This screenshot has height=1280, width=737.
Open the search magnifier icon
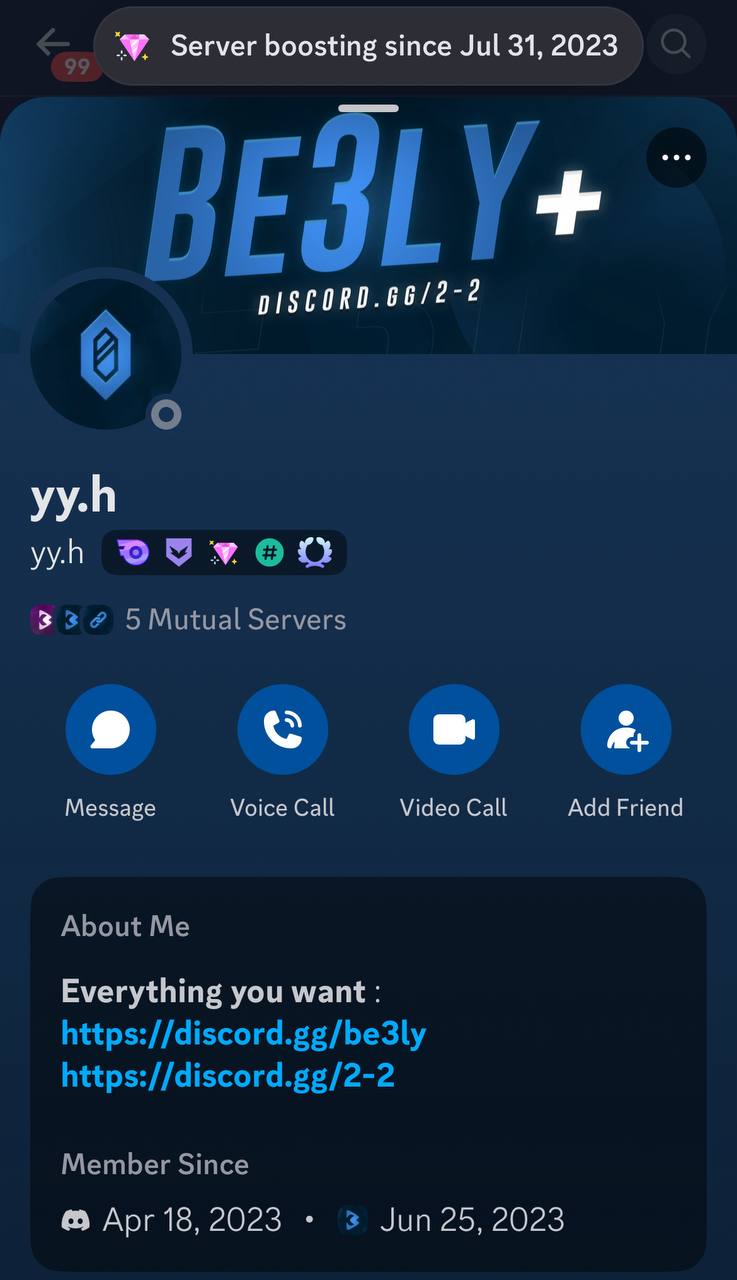(676, 44)
